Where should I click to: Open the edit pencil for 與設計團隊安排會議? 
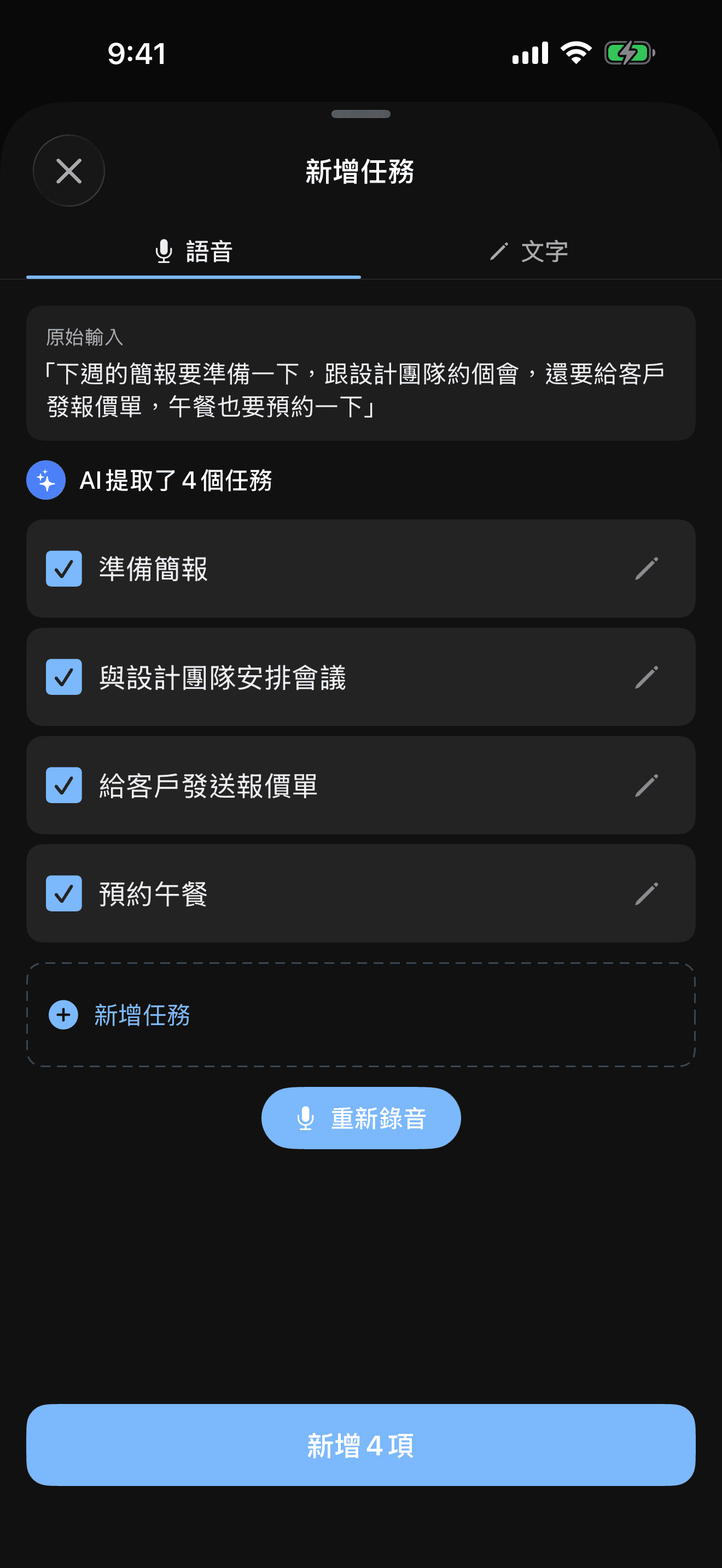click(x=647, y=677)
